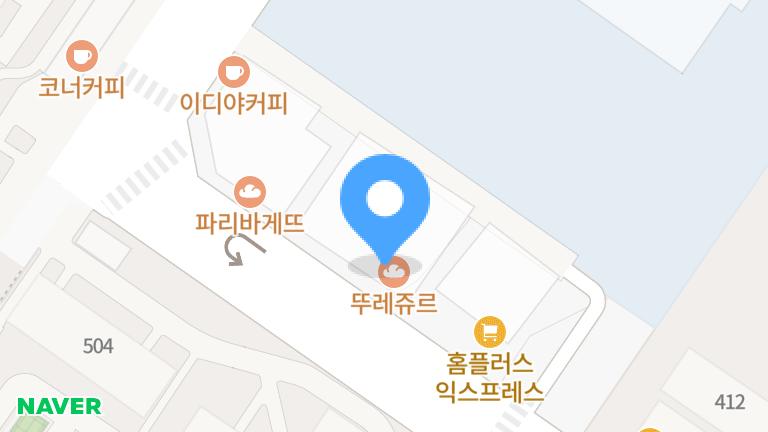Open the 홈플러스 익스프레스 store marker

point(489,331)
